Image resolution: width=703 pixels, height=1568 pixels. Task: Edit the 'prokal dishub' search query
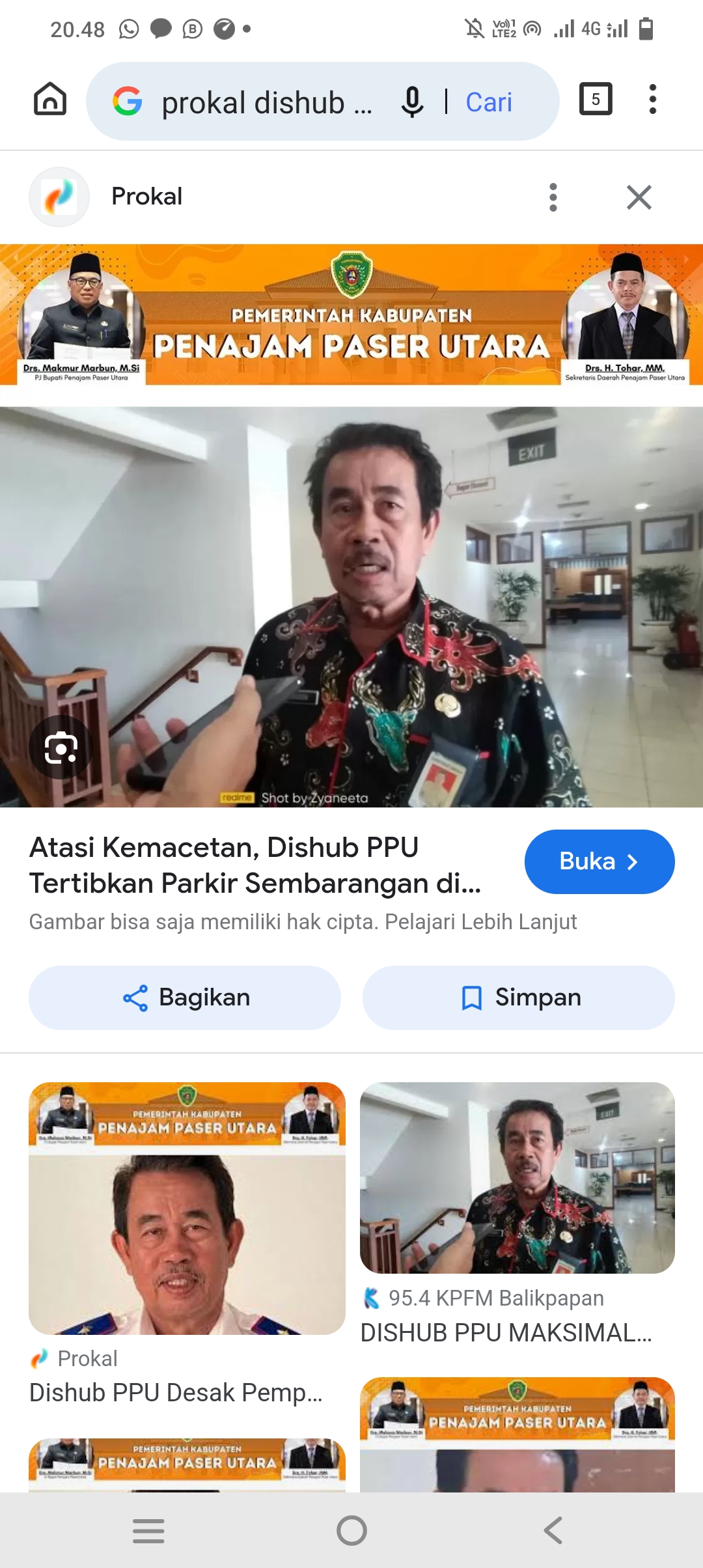pyautogui.click(x=266, y=102)
